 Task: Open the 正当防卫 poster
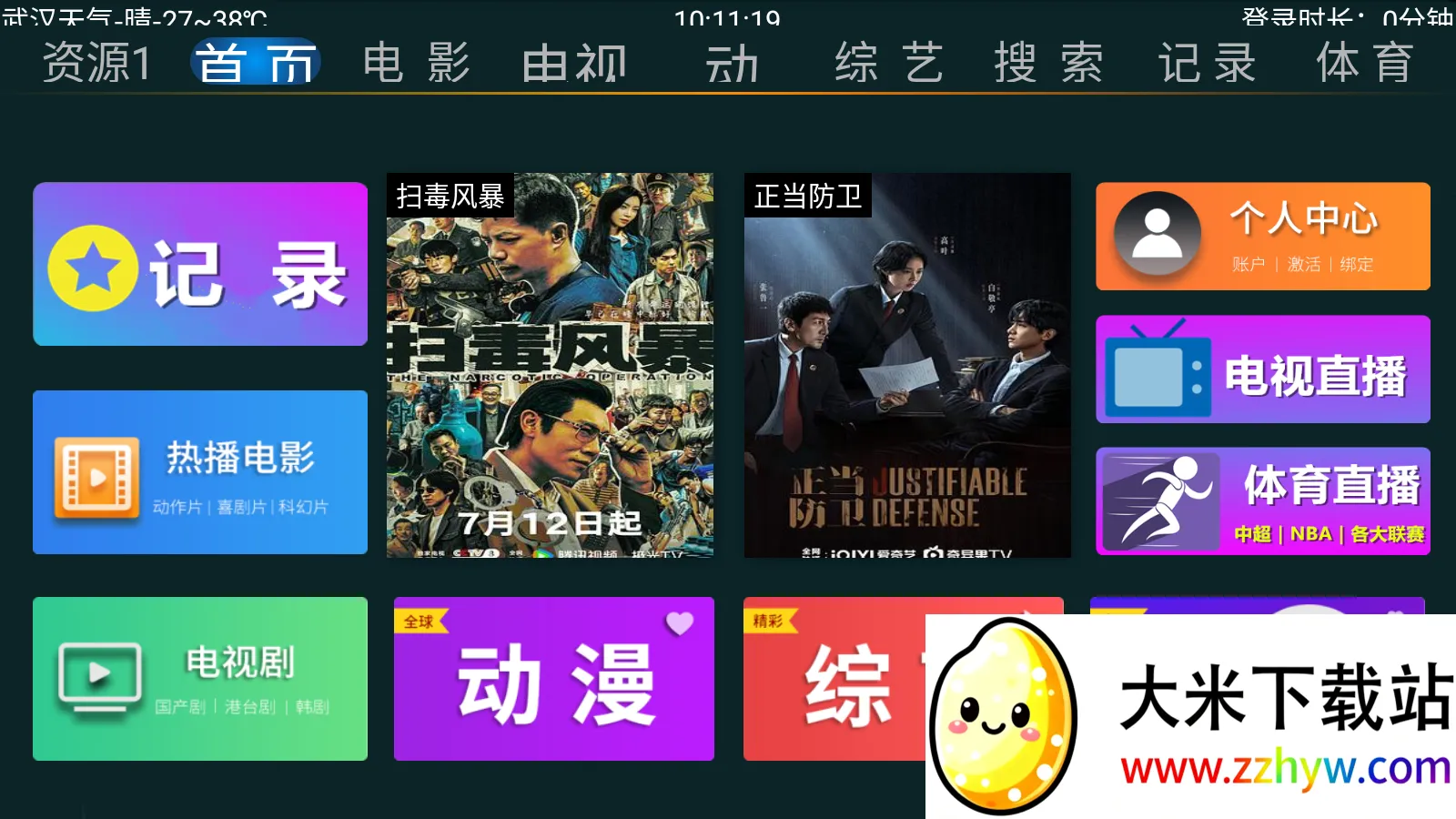point(907,365)
